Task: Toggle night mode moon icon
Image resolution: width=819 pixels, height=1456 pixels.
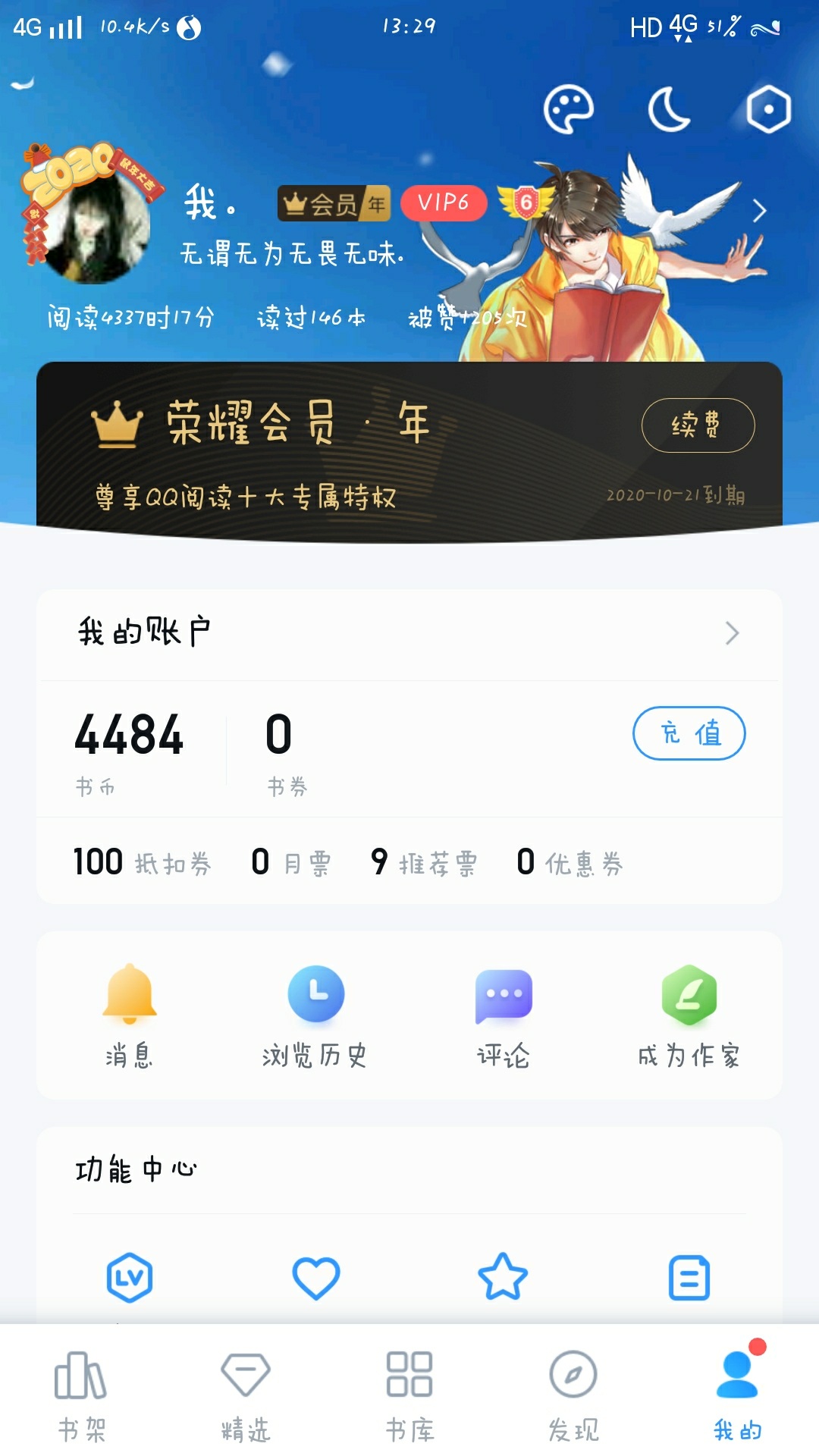Action: [669, 110]
